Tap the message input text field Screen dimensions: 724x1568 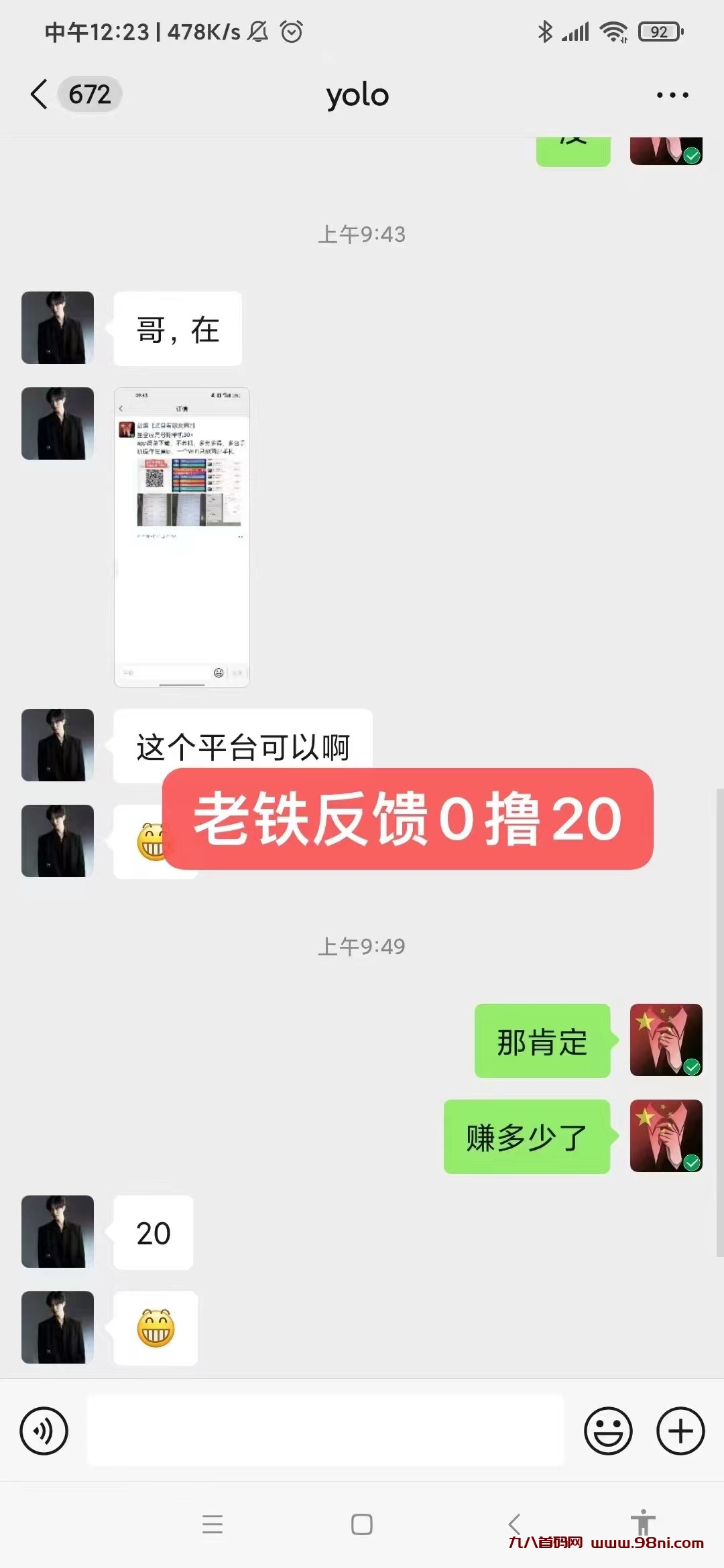click(326, 1431)
